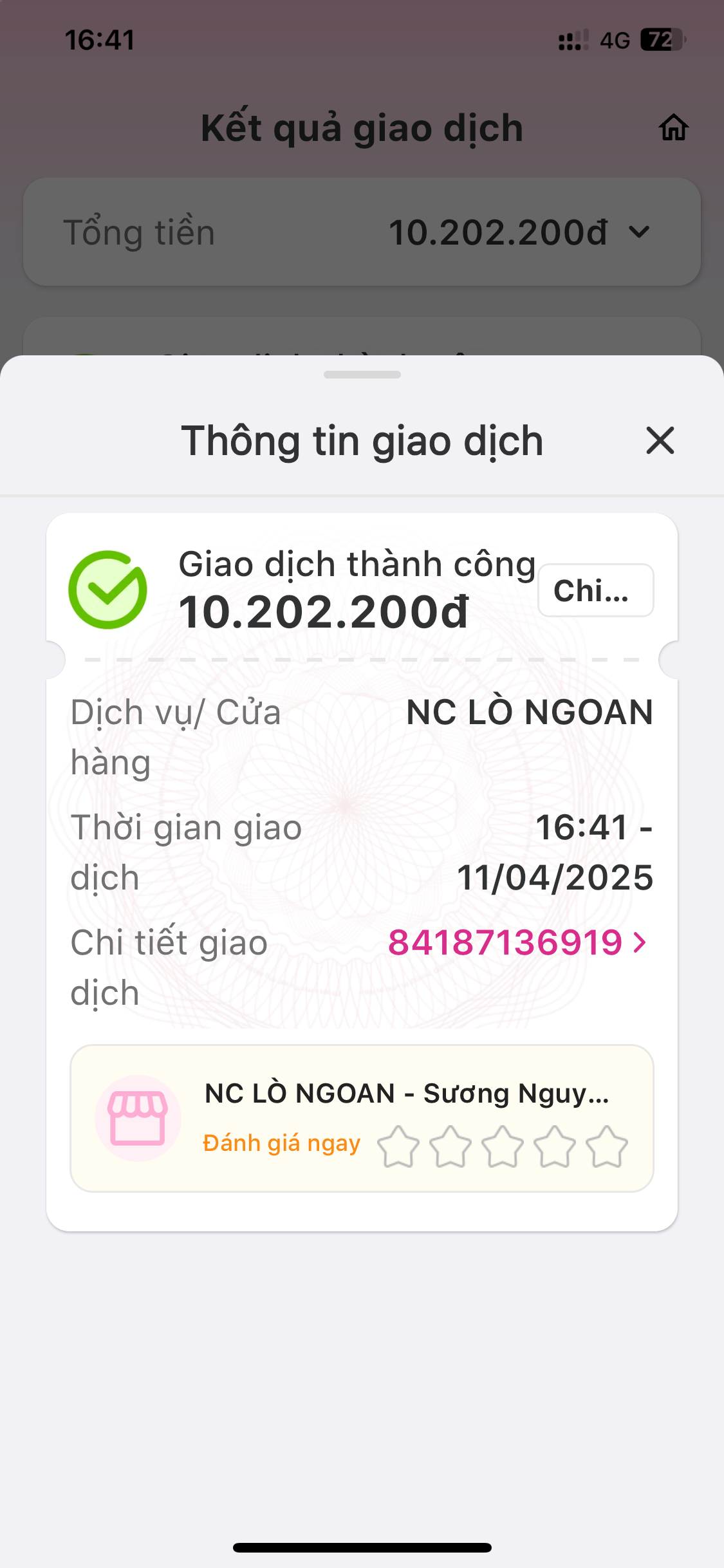Go to the home screen icon
This screenshot has height=1568, width=724.
[x=673, y=127]
